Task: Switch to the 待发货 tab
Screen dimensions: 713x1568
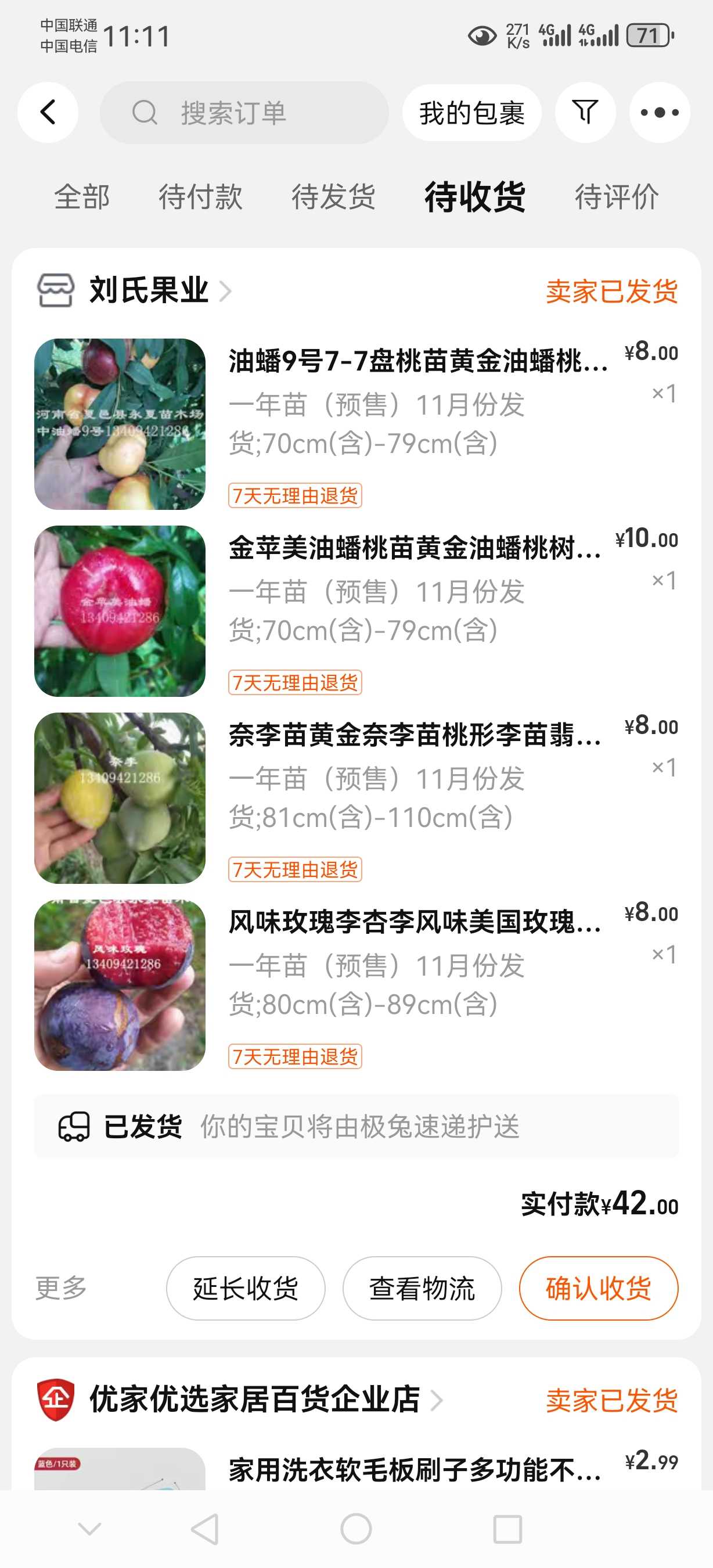Action: [333, 197]
